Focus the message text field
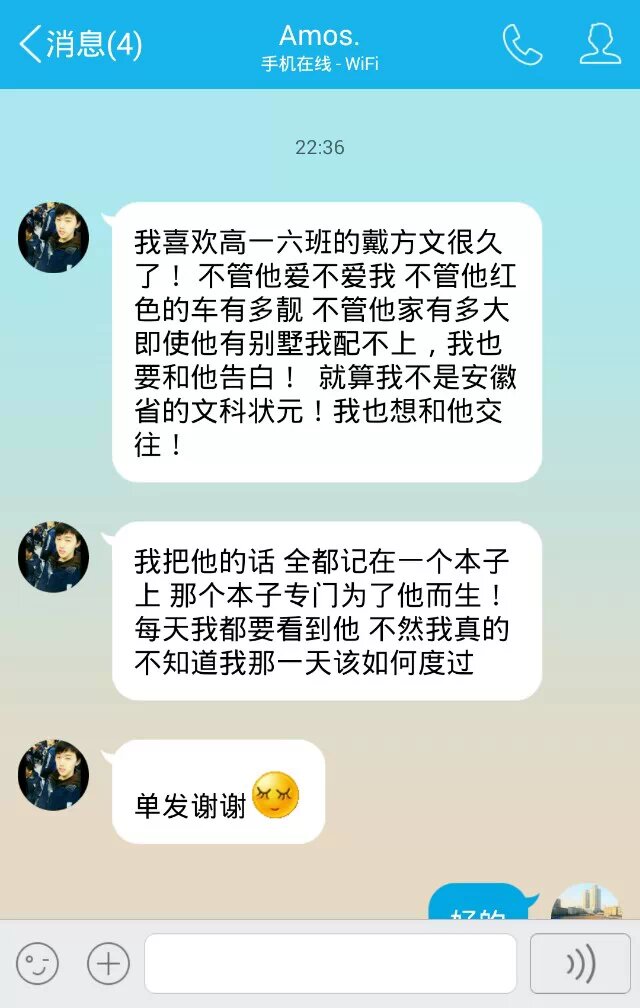The height and width of the screenshot is (1008, 640). (330, 964)
